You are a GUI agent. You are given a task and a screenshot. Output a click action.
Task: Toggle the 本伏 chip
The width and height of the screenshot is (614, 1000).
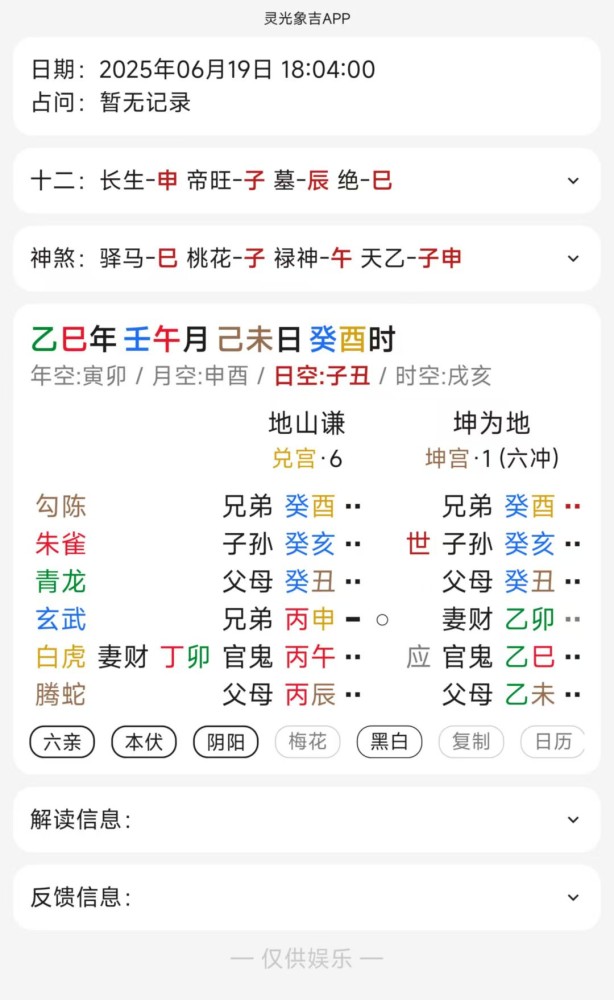(143, 742)
